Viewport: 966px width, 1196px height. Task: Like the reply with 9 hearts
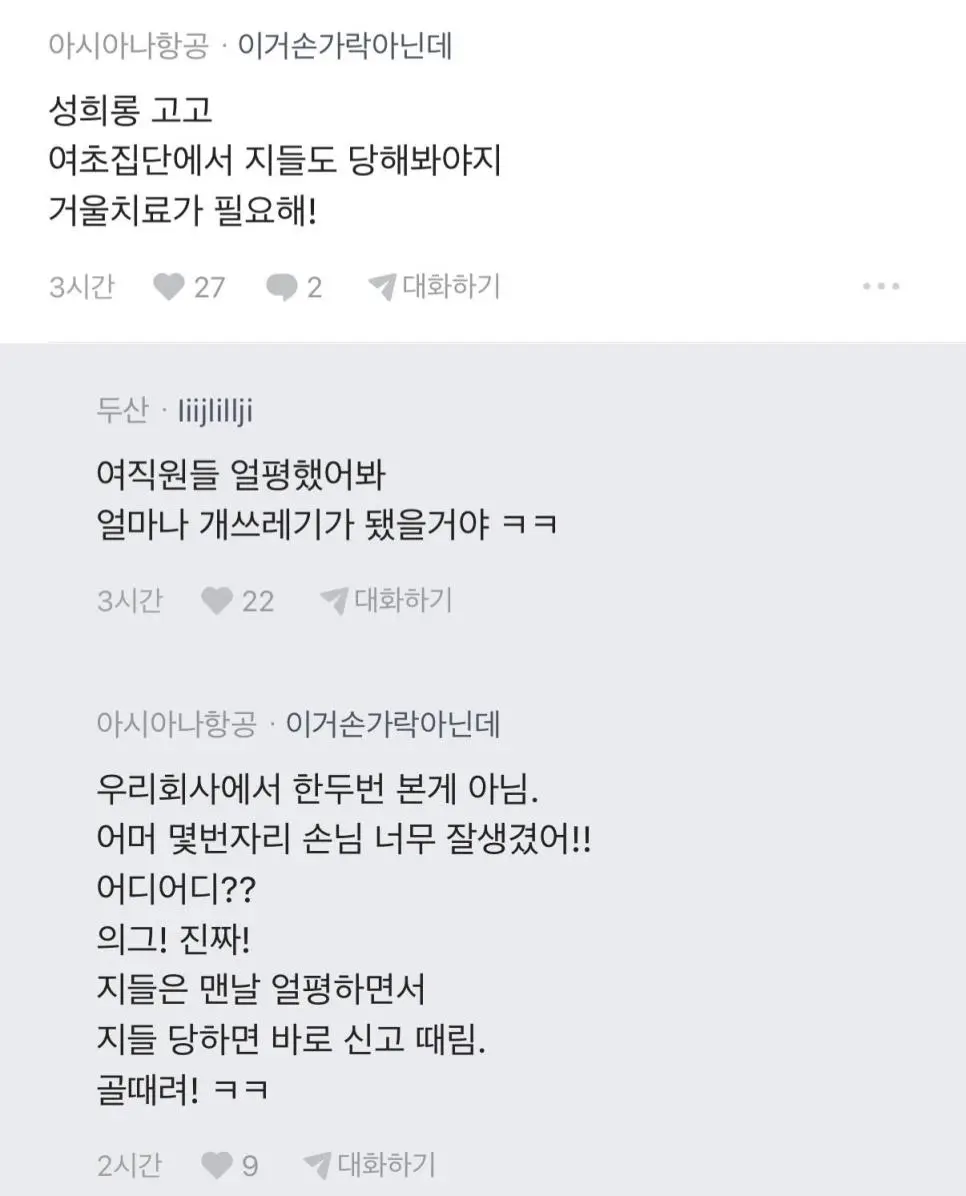217,1165
